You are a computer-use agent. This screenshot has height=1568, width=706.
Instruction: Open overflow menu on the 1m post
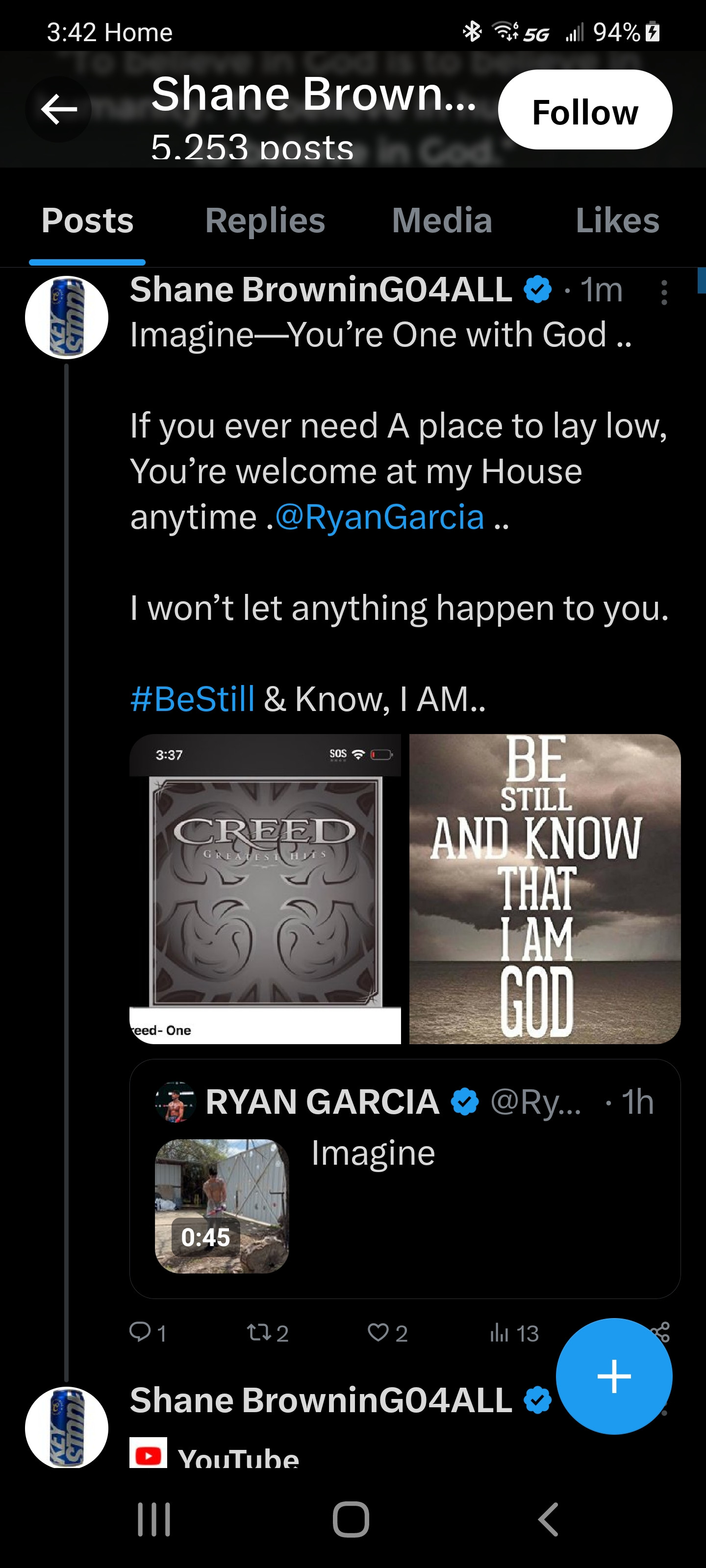point(663,292)
